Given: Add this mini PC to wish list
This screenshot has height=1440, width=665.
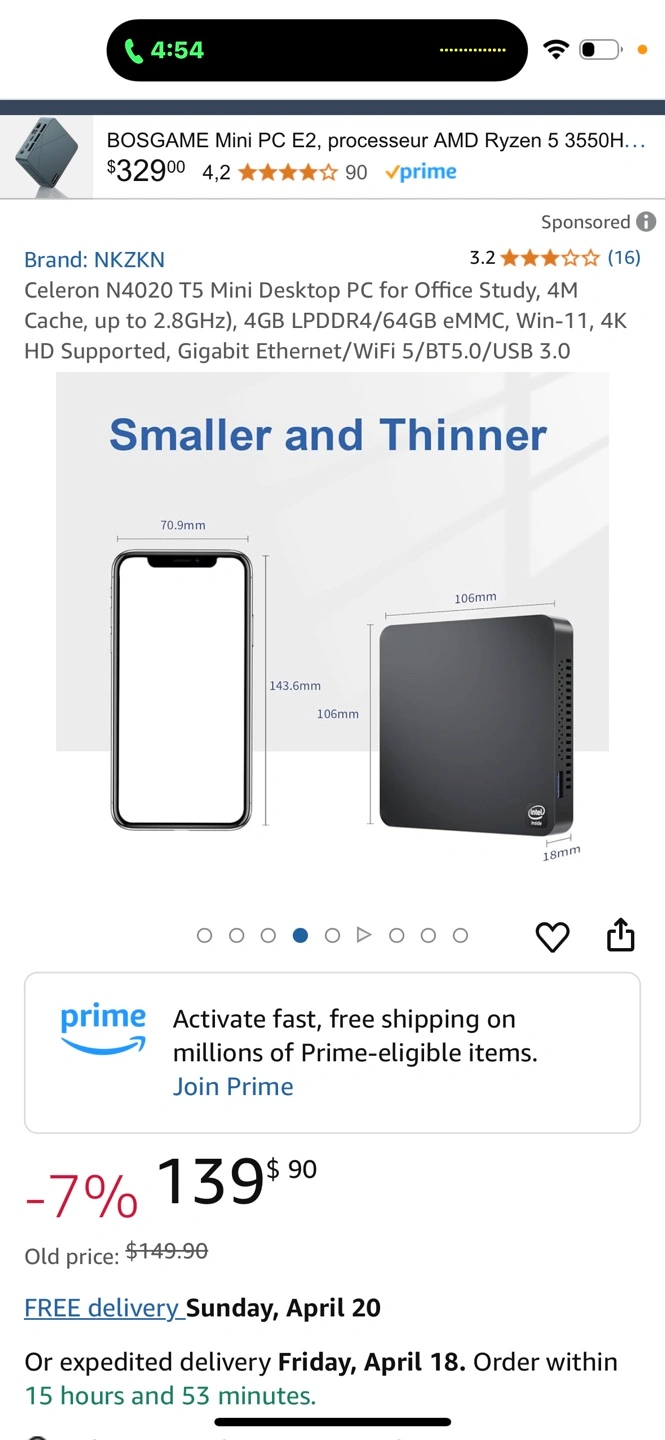Looking at the screenshot, I should tap(552, 936).
